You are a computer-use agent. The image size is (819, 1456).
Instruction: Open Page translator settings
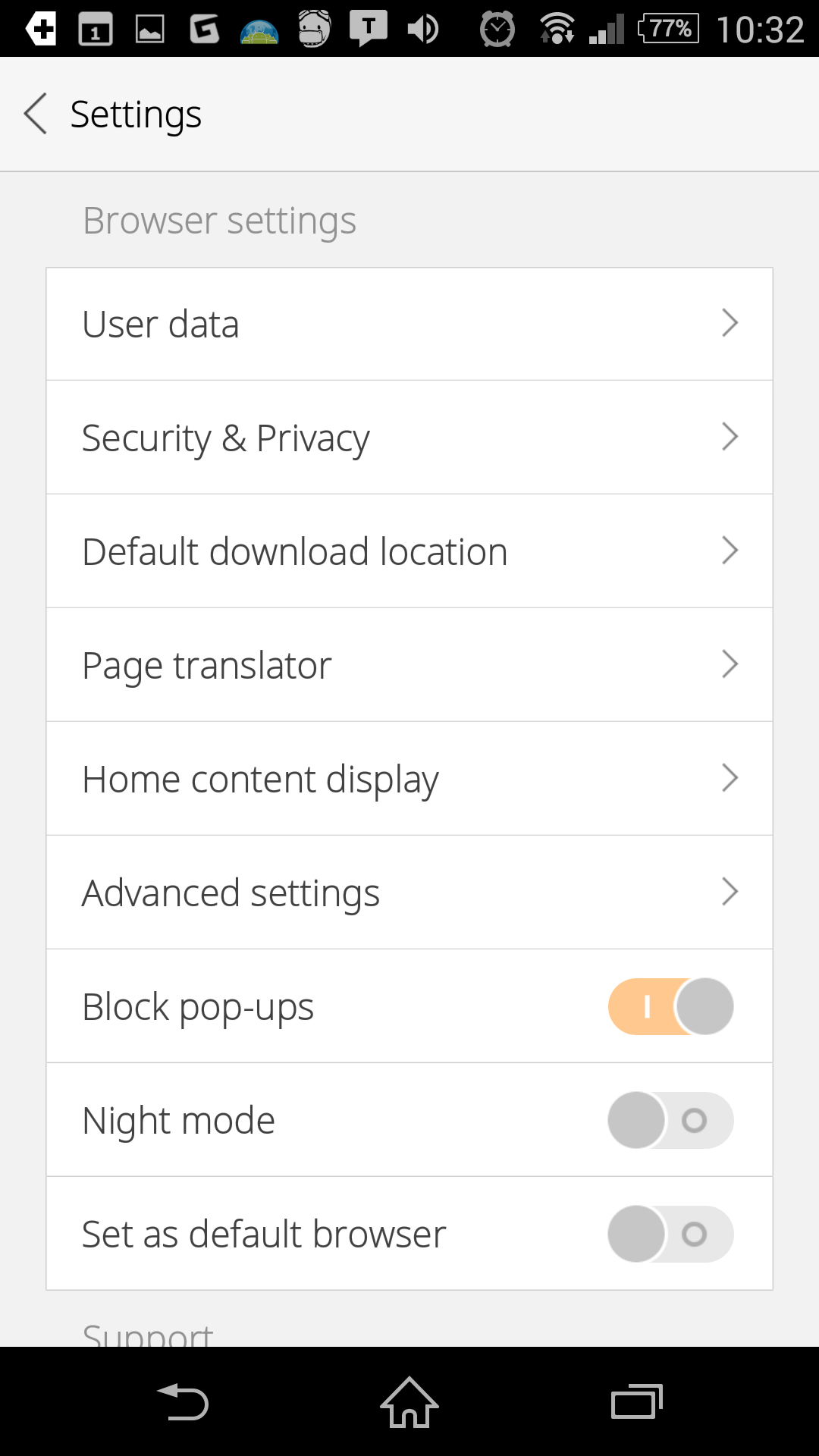pos(409,665)
